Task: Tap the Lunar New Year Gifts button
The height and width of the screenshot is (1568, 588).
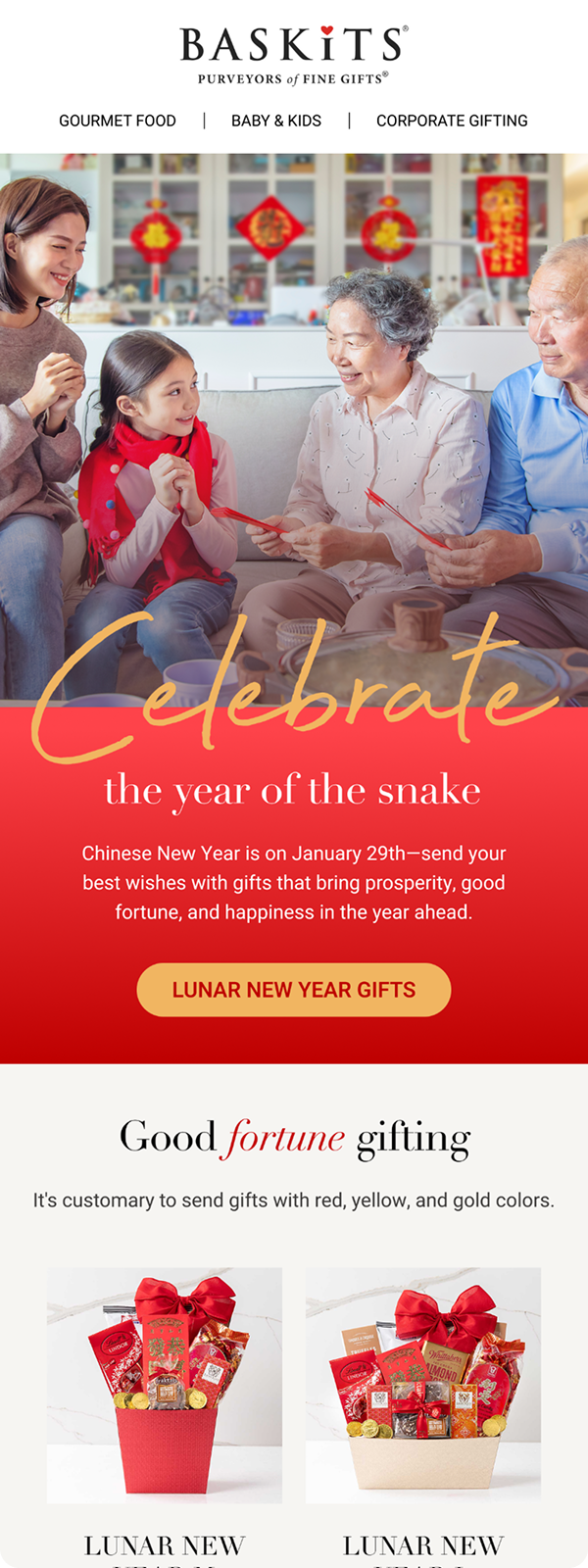Action: click(294, 990)
